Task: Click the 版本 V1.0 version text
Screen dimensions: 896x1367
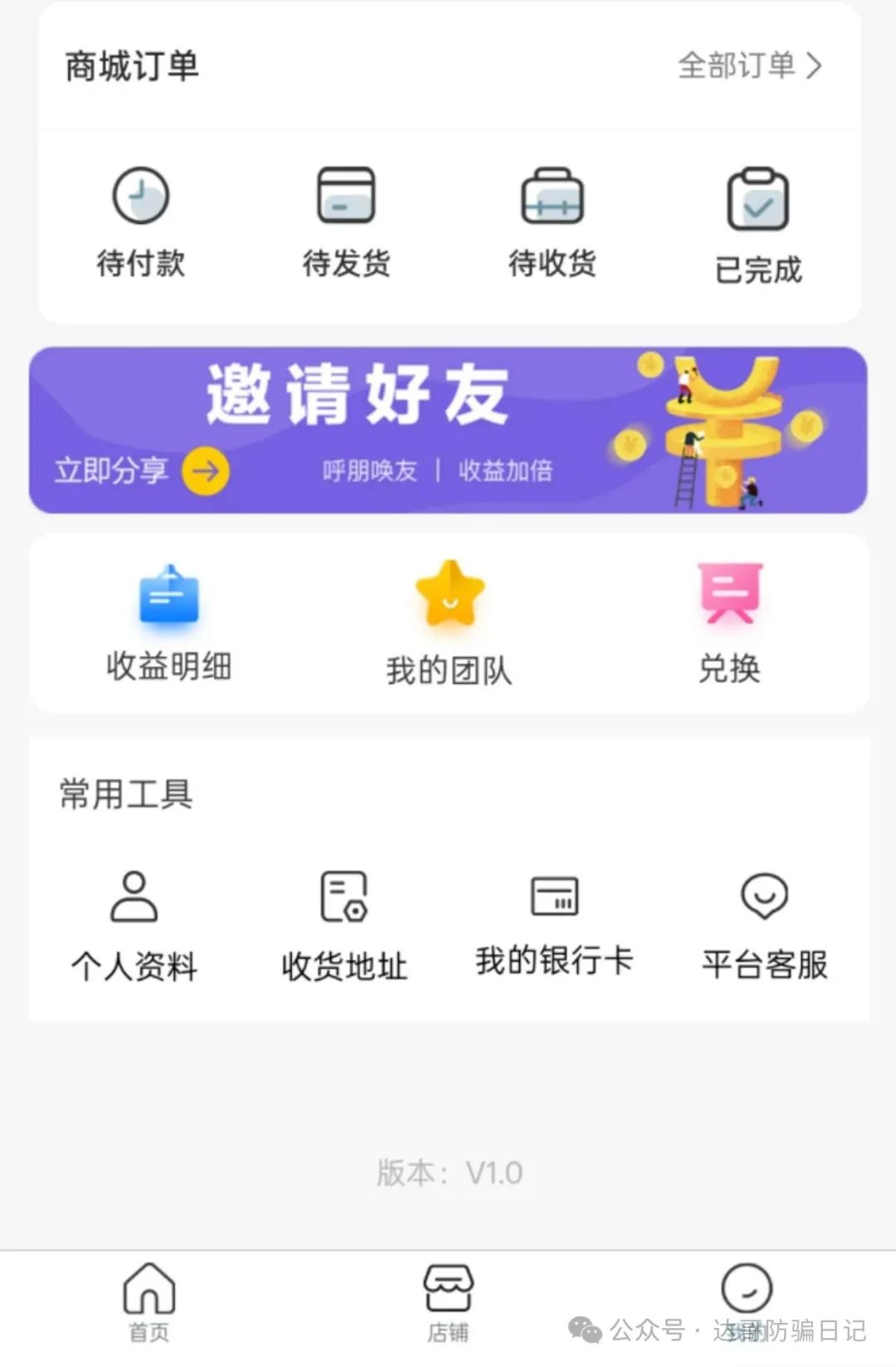Action: point(448,1172)
